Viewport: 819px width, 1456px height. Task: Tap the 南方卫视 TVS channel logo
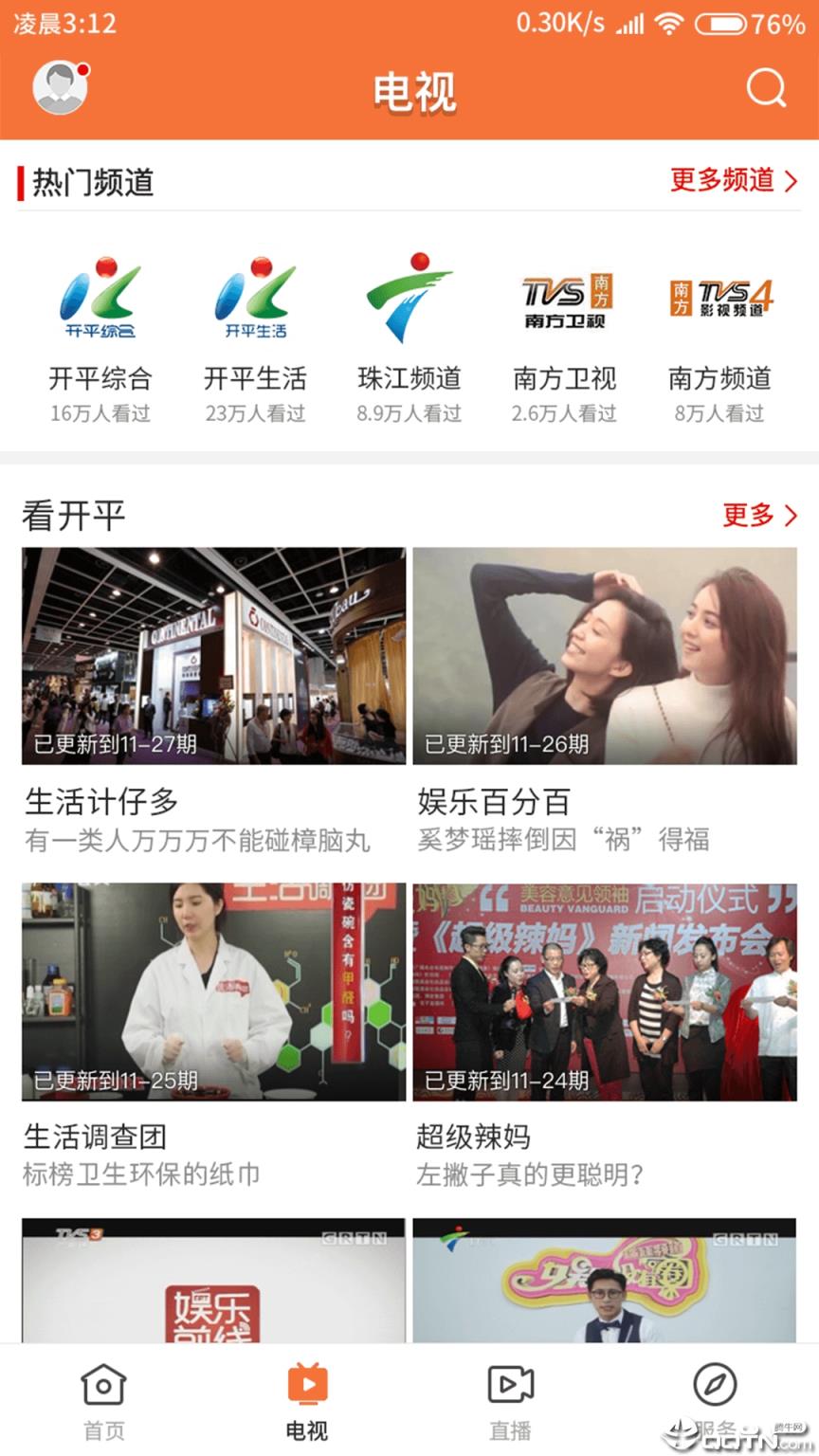click(x=563, y=297)
